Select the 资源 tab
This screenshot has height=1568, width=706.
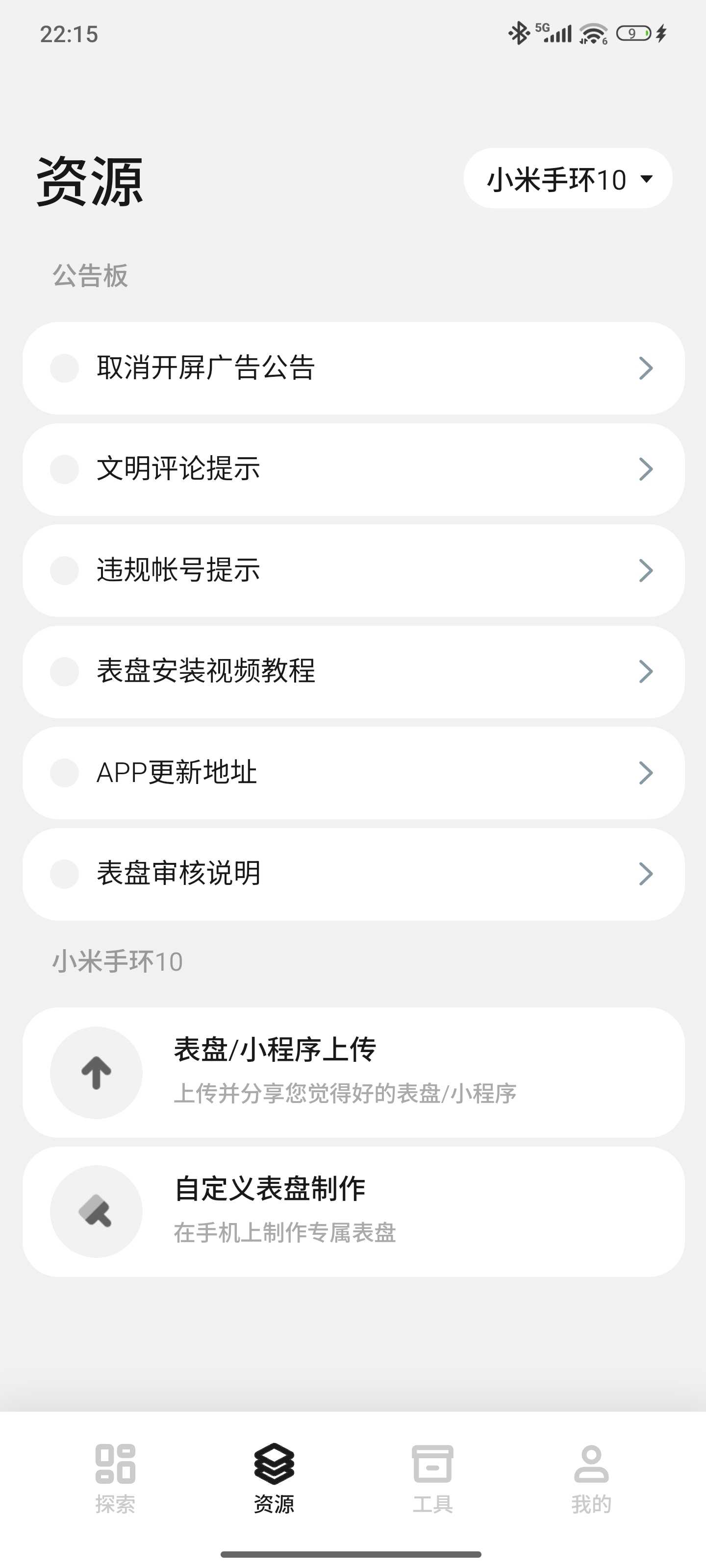pyautogui.click(x=274, y=1478)
